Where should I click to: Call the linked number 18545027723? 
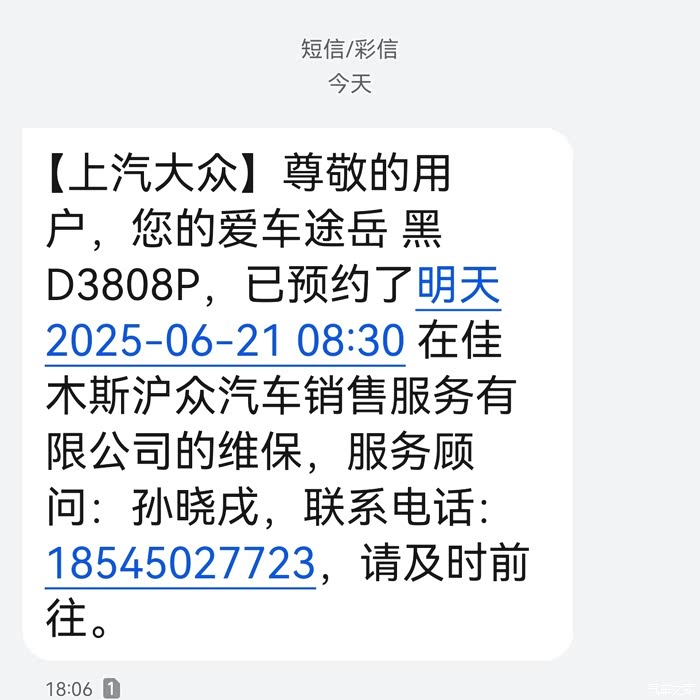point(181,562)
